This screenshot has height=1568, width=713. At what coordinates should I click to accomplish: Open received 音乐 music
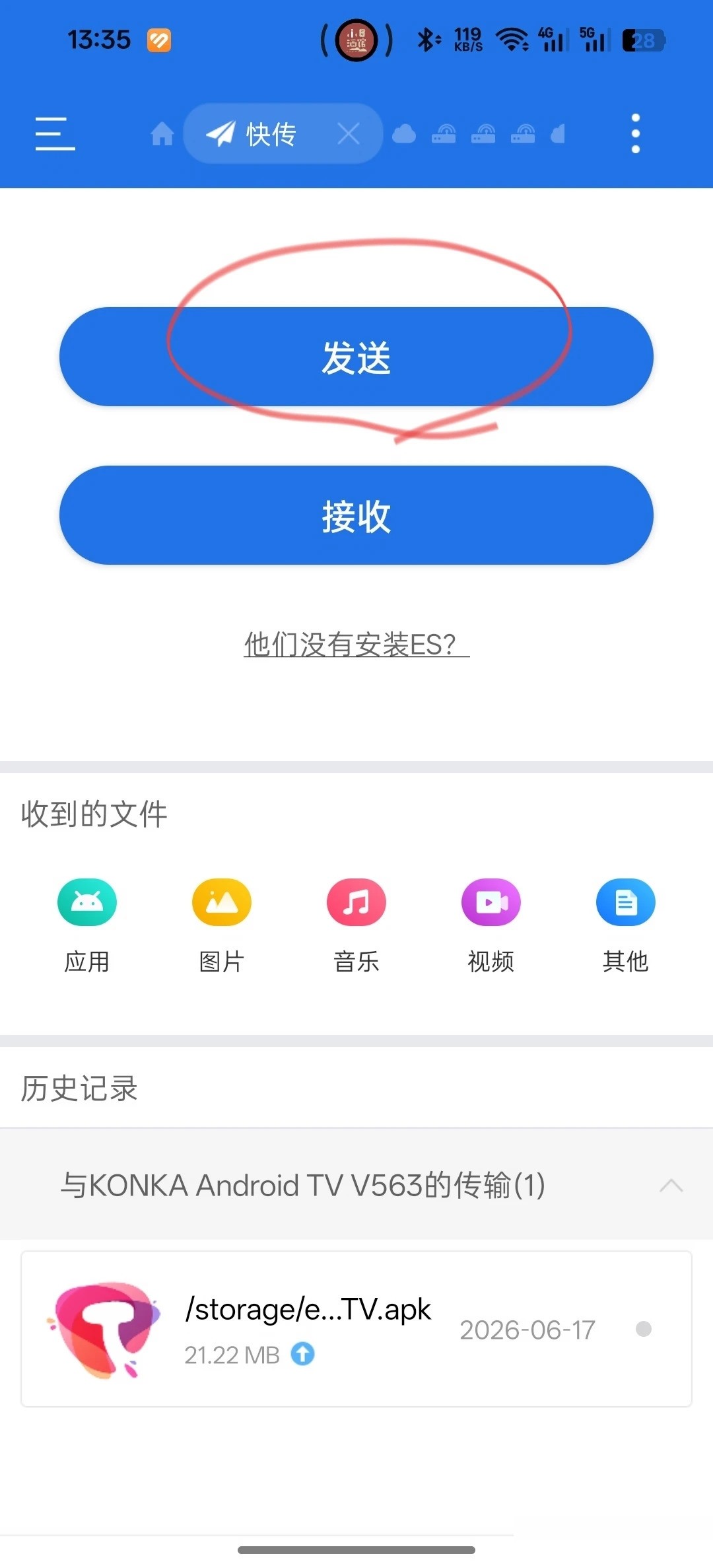[356, 925]
